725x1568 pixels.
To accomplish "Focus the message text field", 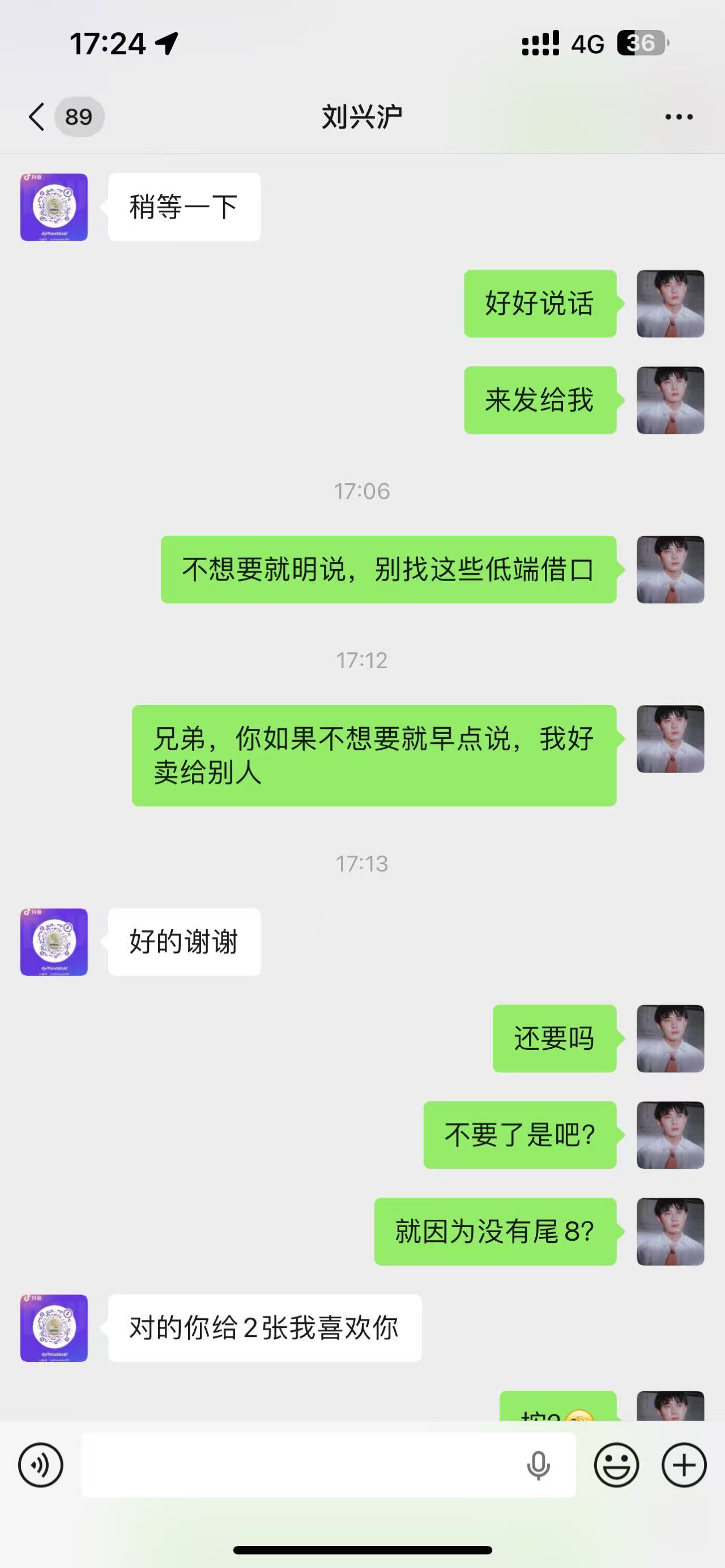I will (298, 1464).
